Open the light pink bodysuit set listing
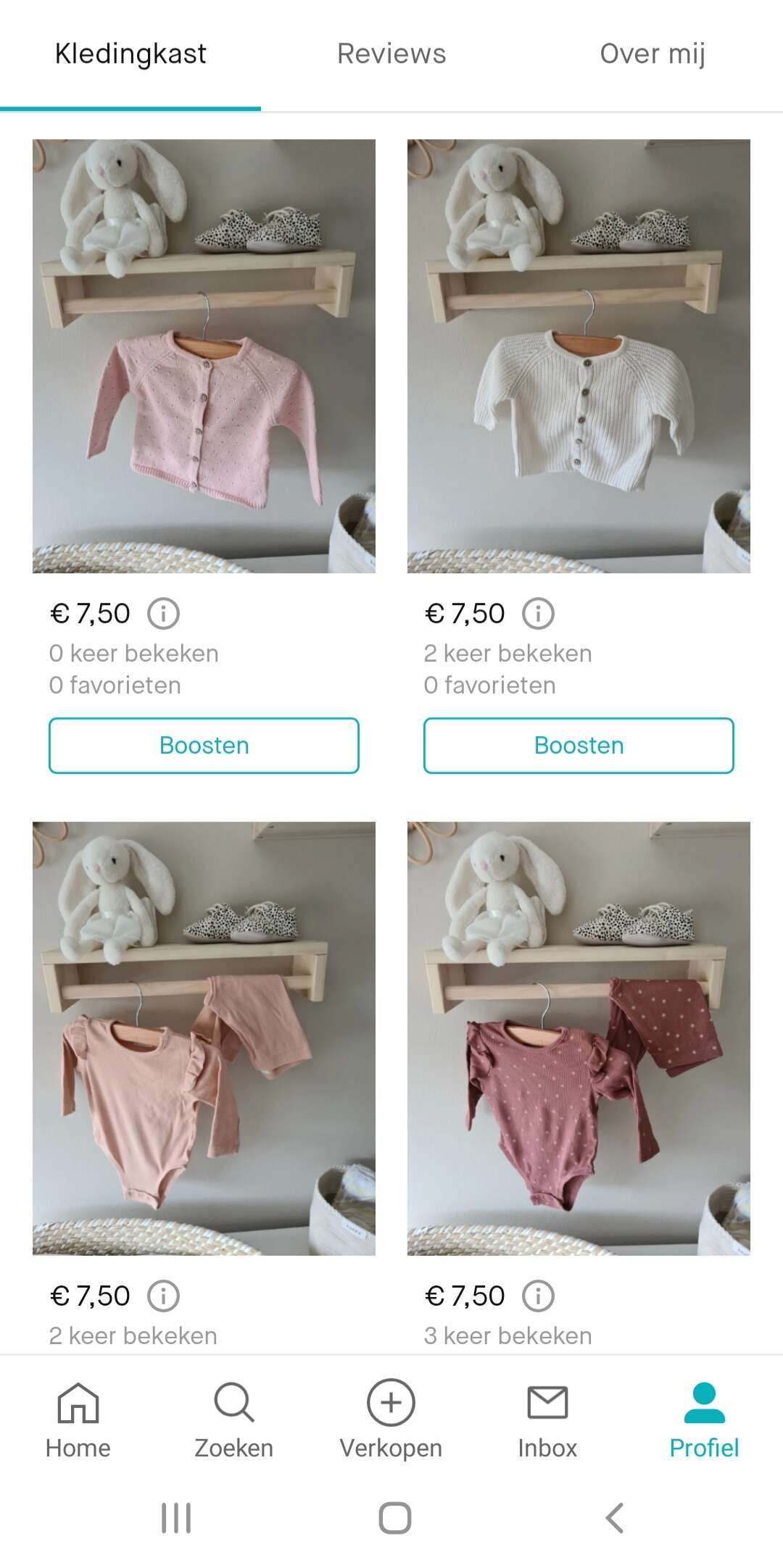Screen dimensions: 783x1568 204,1038
